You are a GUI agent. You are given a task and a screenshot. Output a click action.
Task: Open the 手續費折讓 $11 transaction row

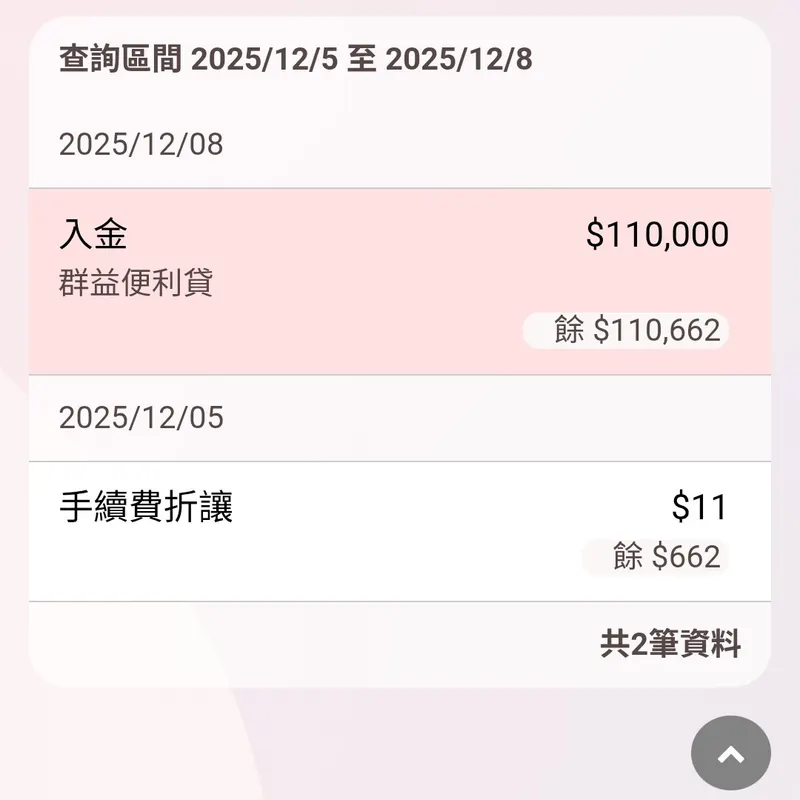[400, 531]
